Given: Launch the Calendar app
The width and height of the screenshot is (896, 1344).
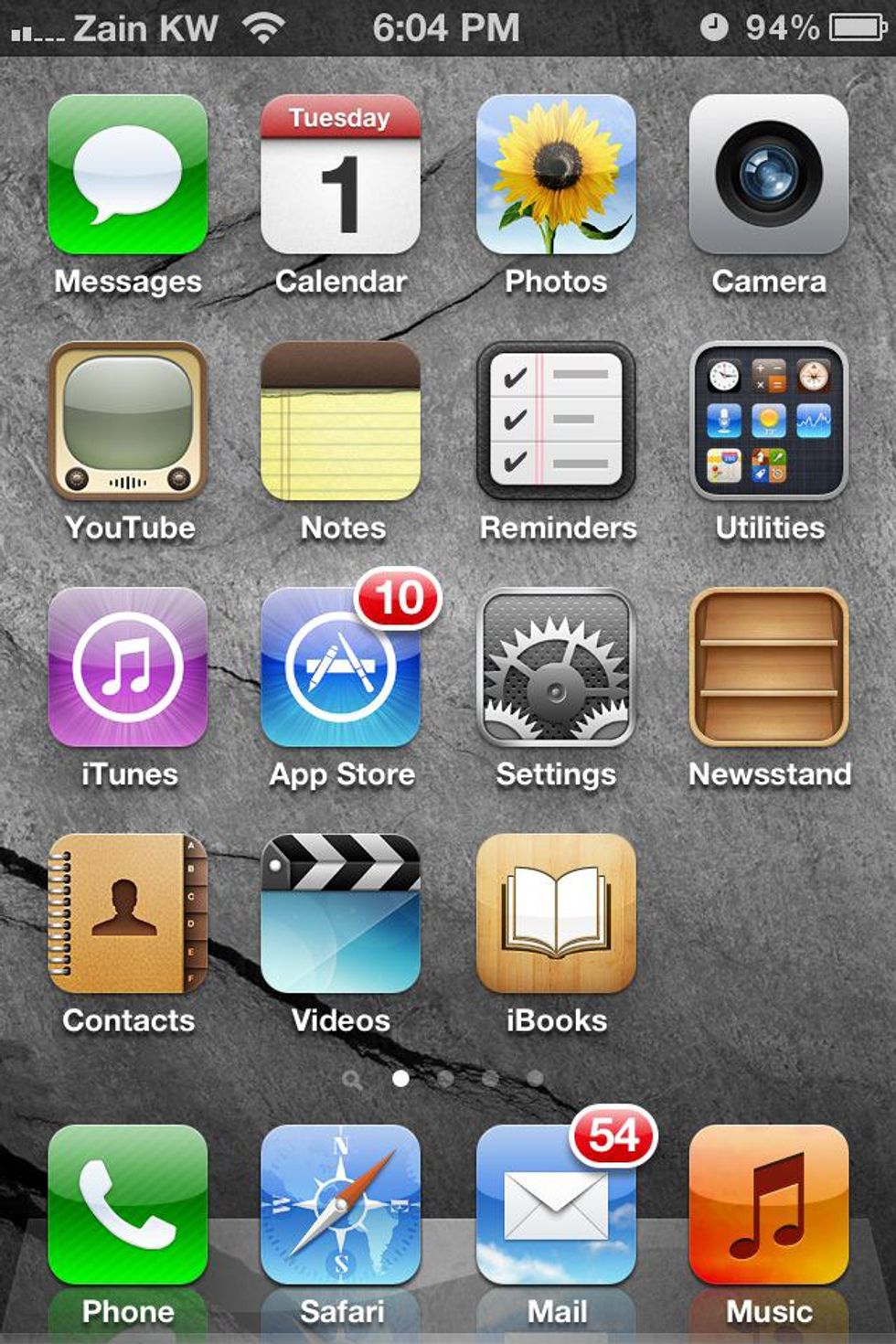Looking at the screenshot, I should [x=340, y=176].
